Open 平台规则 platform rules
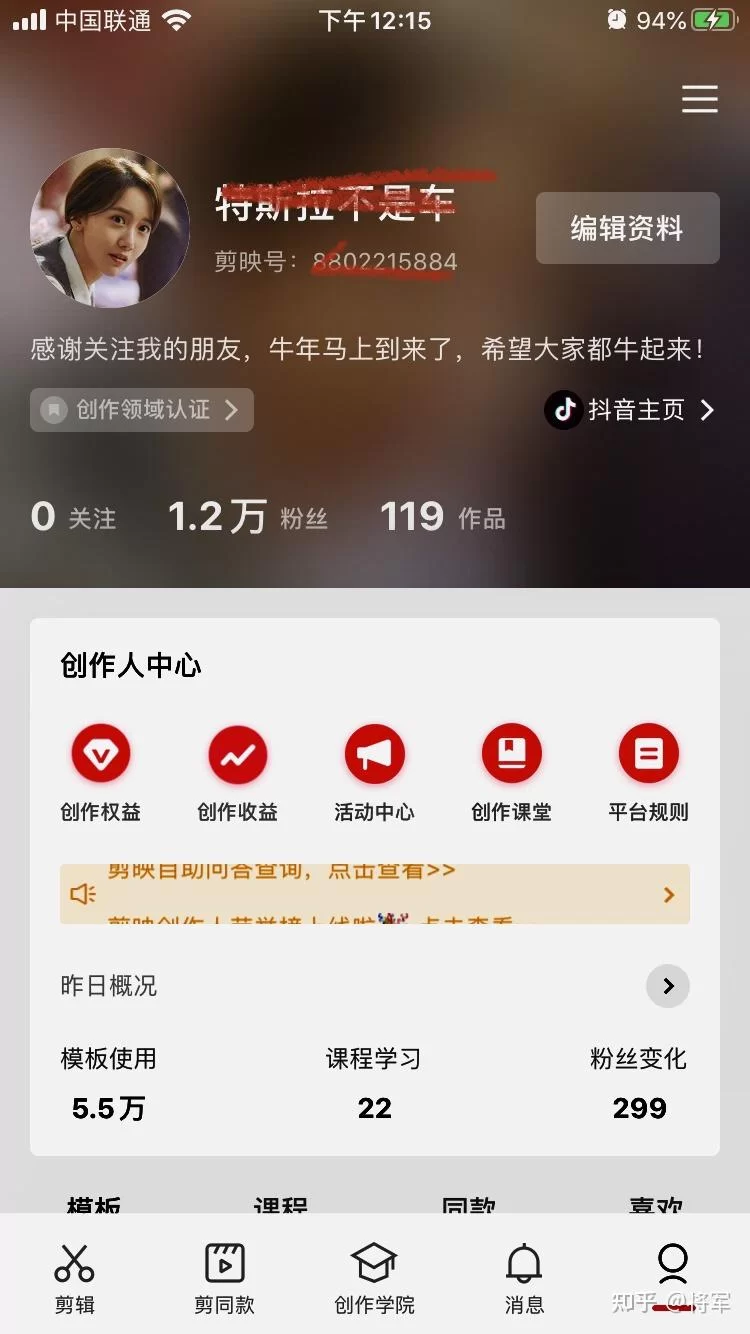 [x=648, y=772]
